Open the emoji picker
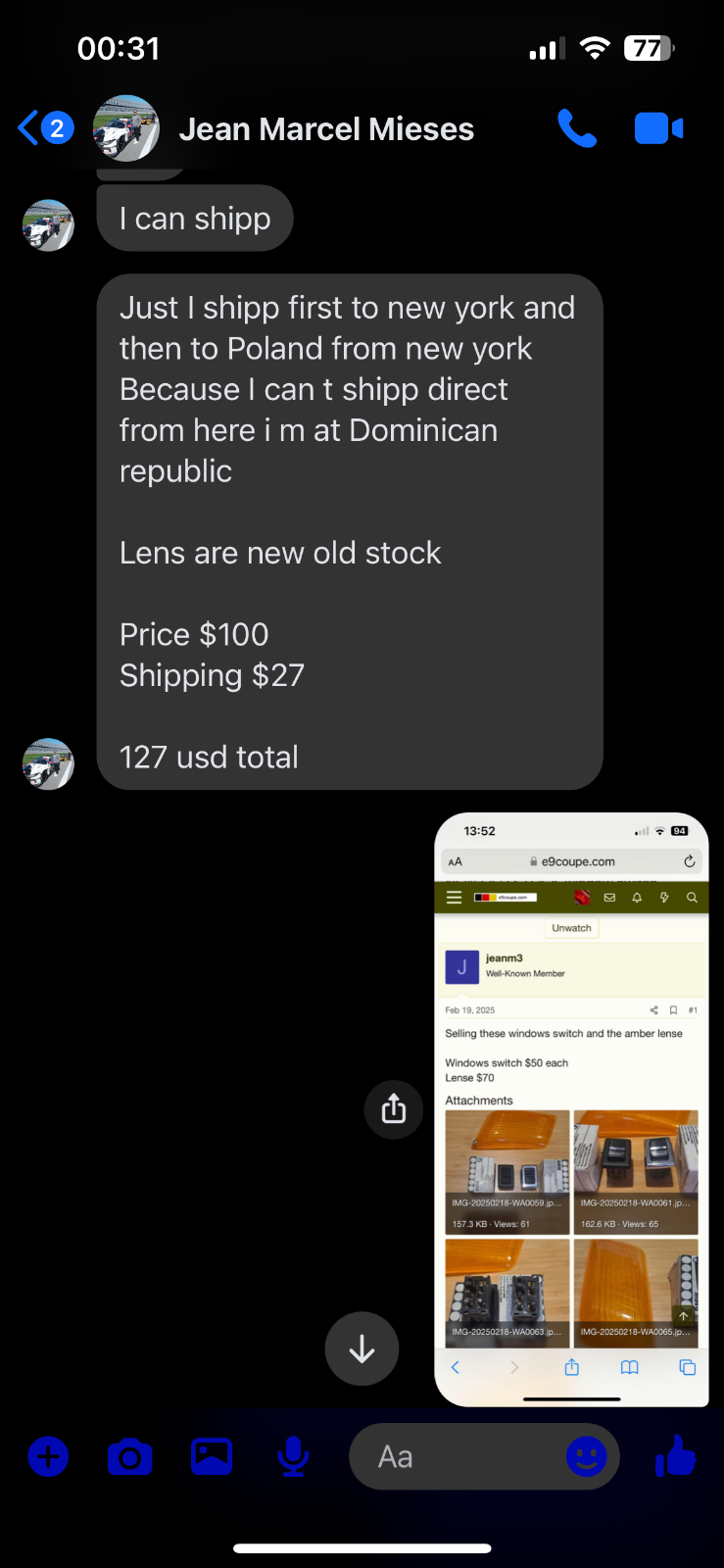Screen dimensions: 724x1568 pos(586,1457)
